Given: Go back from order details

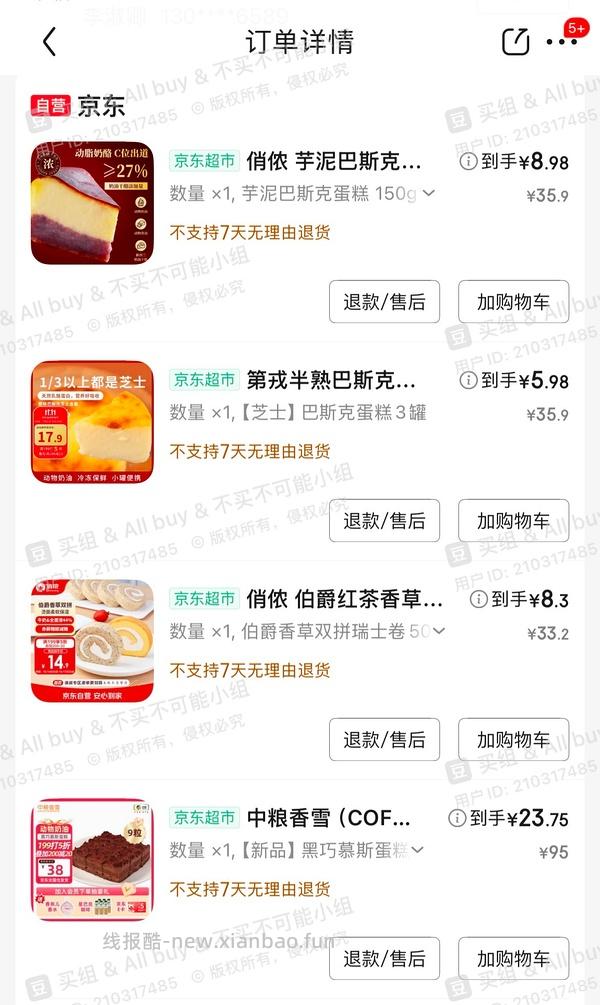Looking at the screenshot, I should coord(50,42).
